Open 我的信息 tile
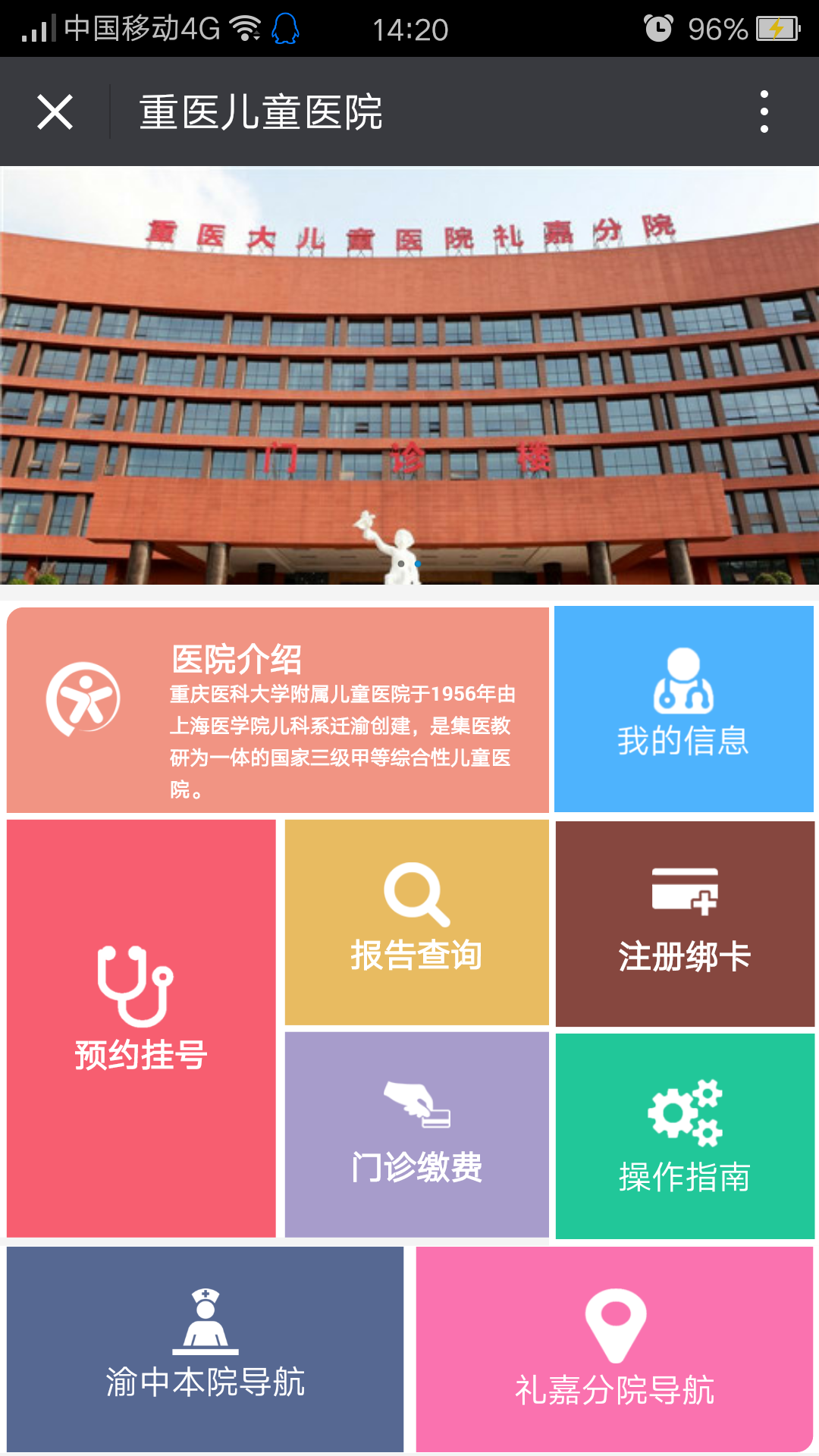819x1456 pixels. 683,708
